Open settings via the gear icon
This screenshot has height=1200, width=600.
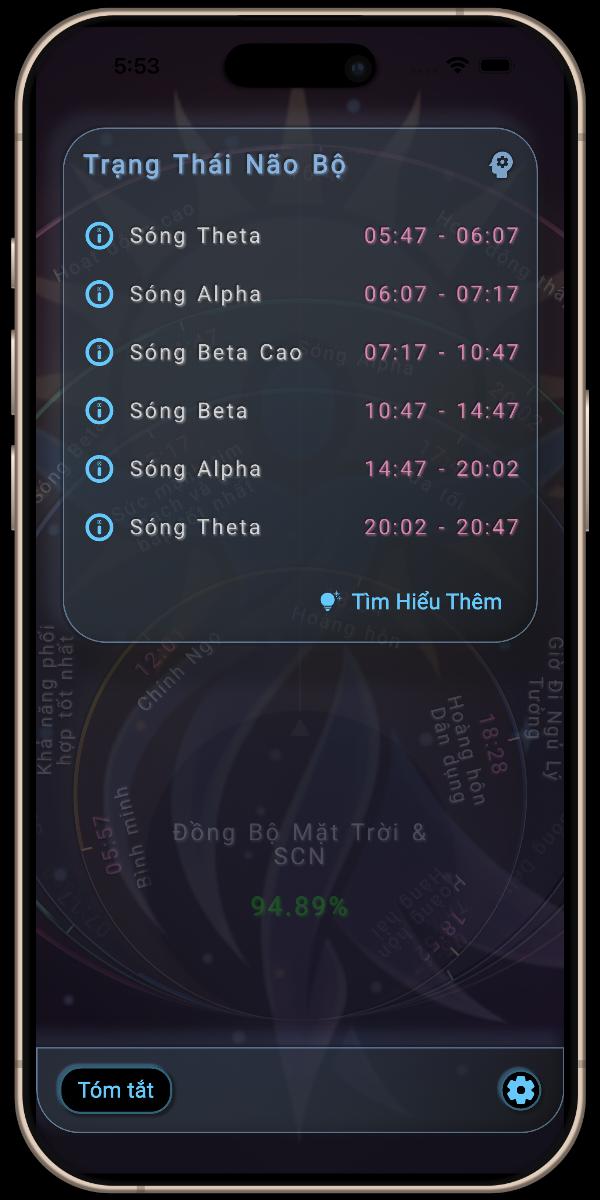tap(520, 1090)
